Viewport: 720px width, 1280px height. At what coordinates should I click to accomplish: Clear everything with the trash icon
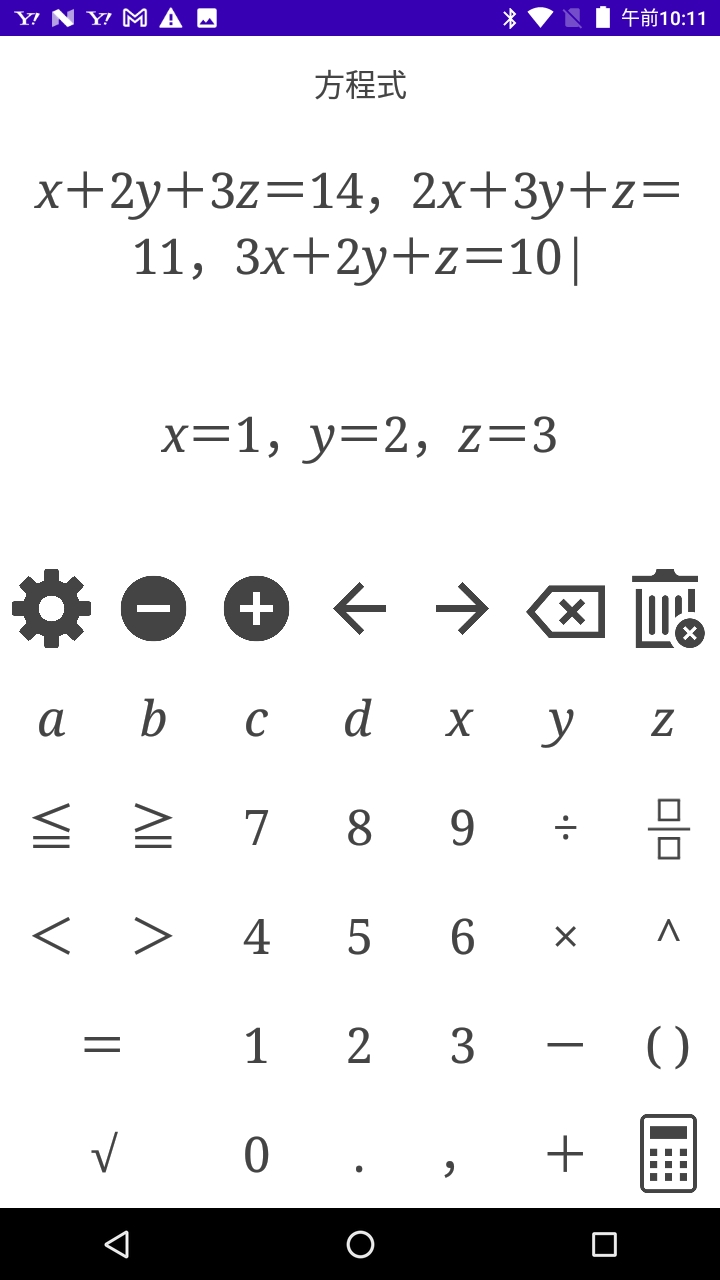(x=667, y=608)
